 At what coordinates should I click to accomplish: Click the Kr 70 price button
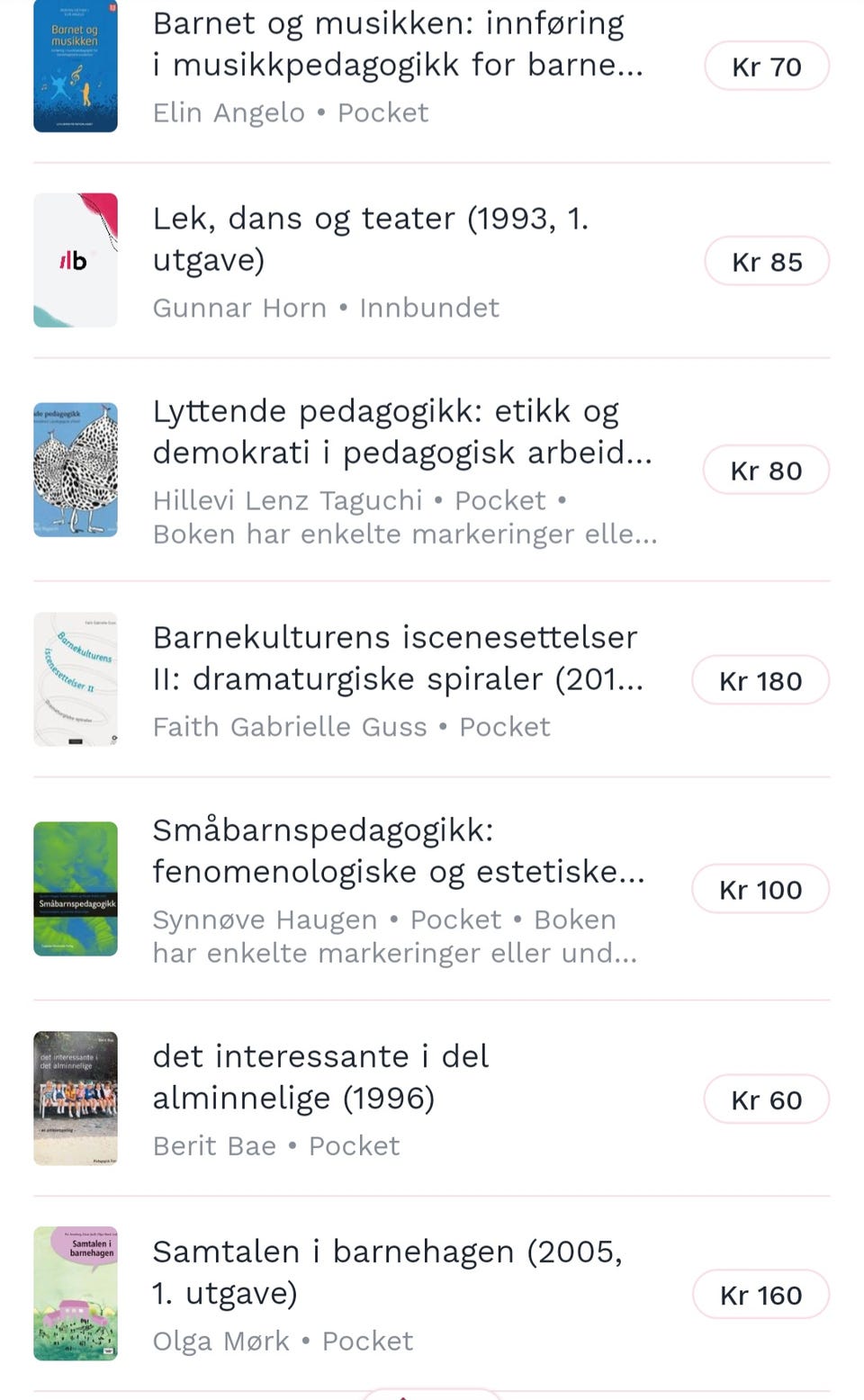coord(767,66)
